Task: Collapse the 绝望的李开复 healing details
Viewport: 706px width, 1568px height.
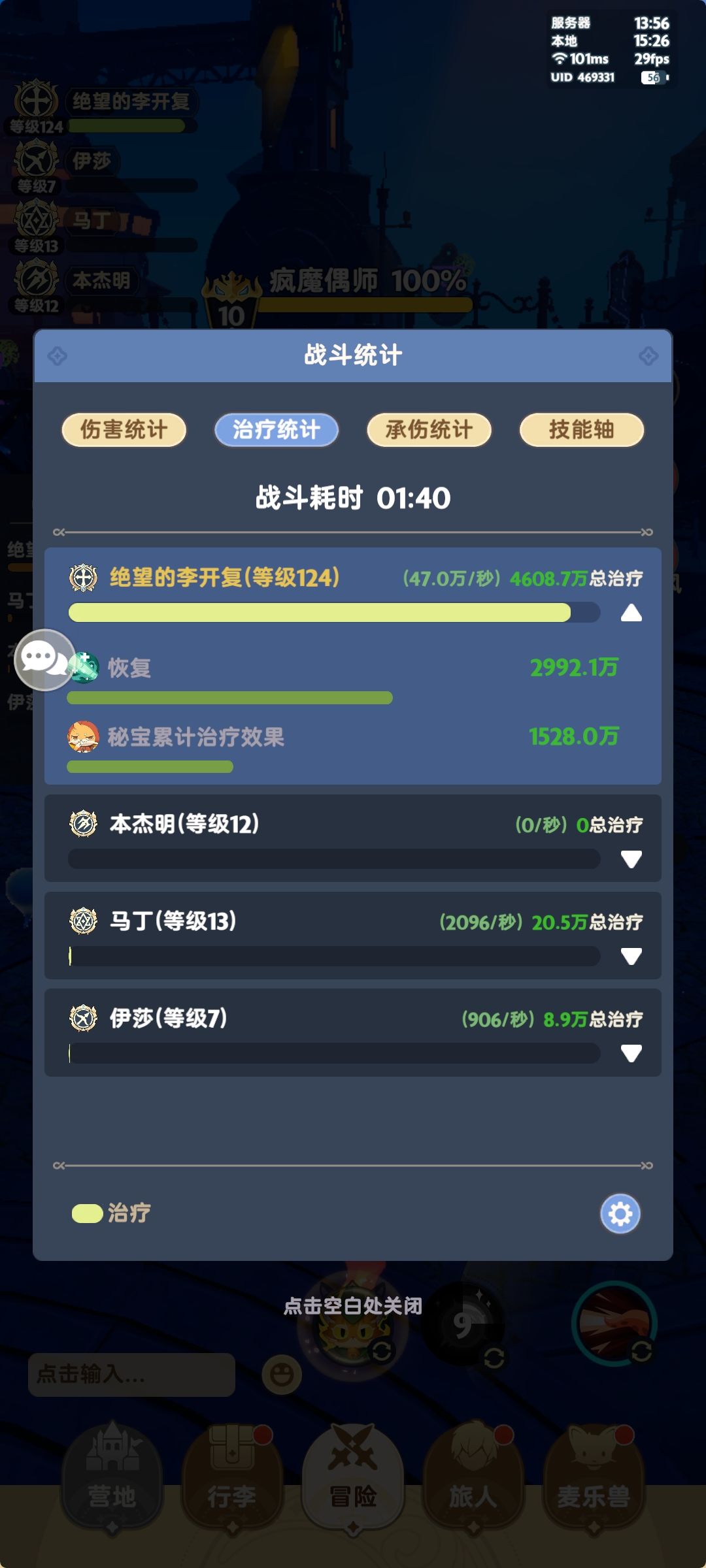Action: pos(630,612)
